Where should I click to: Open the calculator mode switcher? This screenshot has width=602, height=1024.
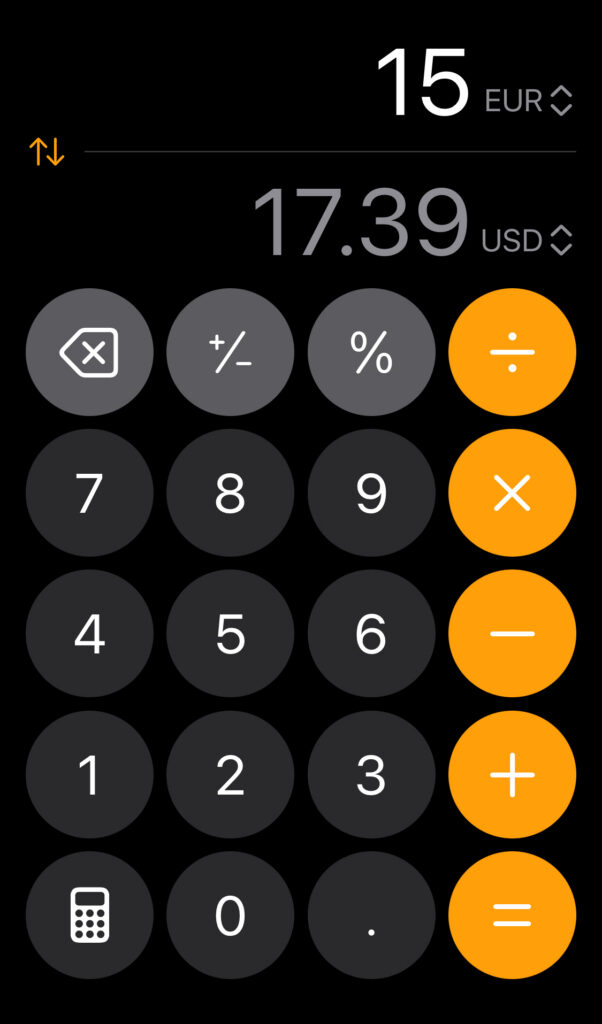[x=90, y=915]
